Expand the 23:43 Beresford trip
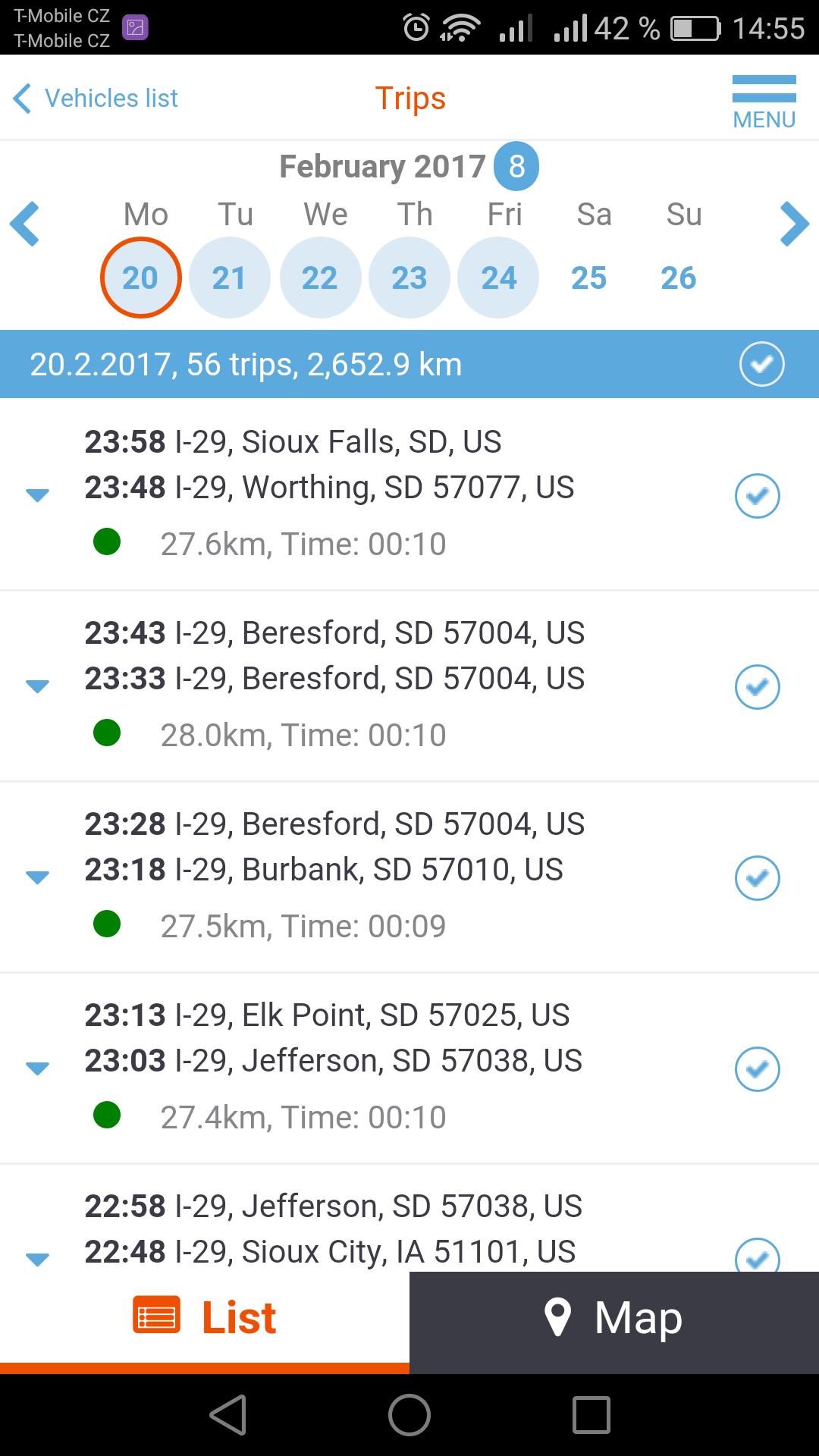 (37, 686)
